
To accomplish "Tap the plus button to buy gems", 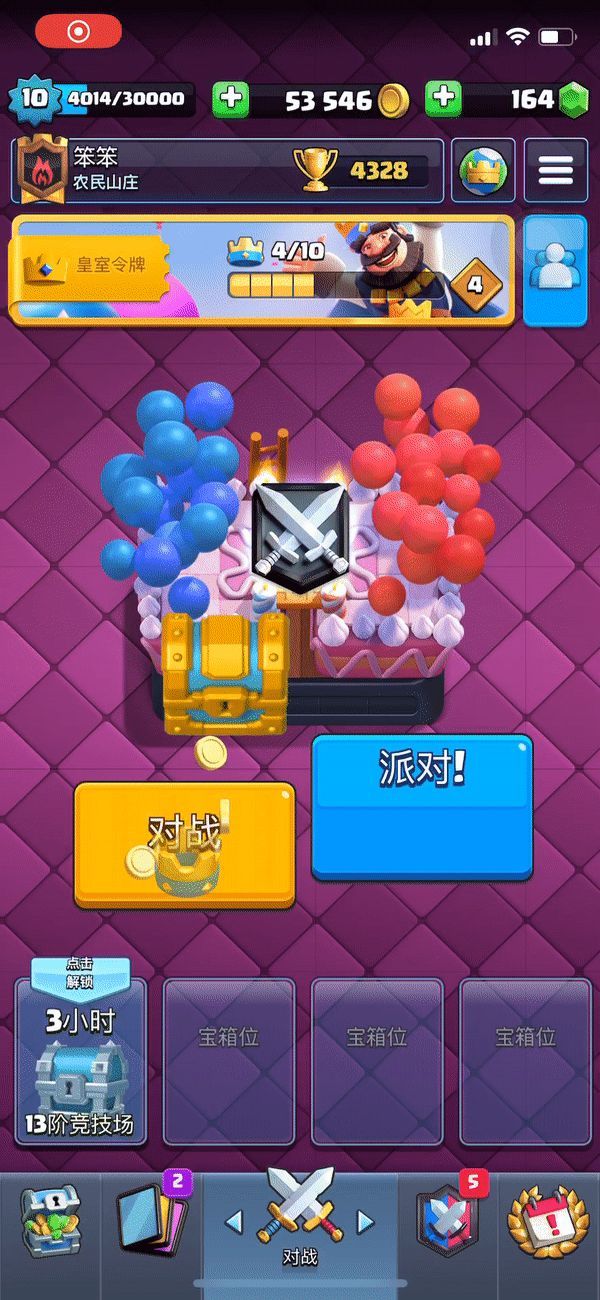I will click(x=444, y=99).
